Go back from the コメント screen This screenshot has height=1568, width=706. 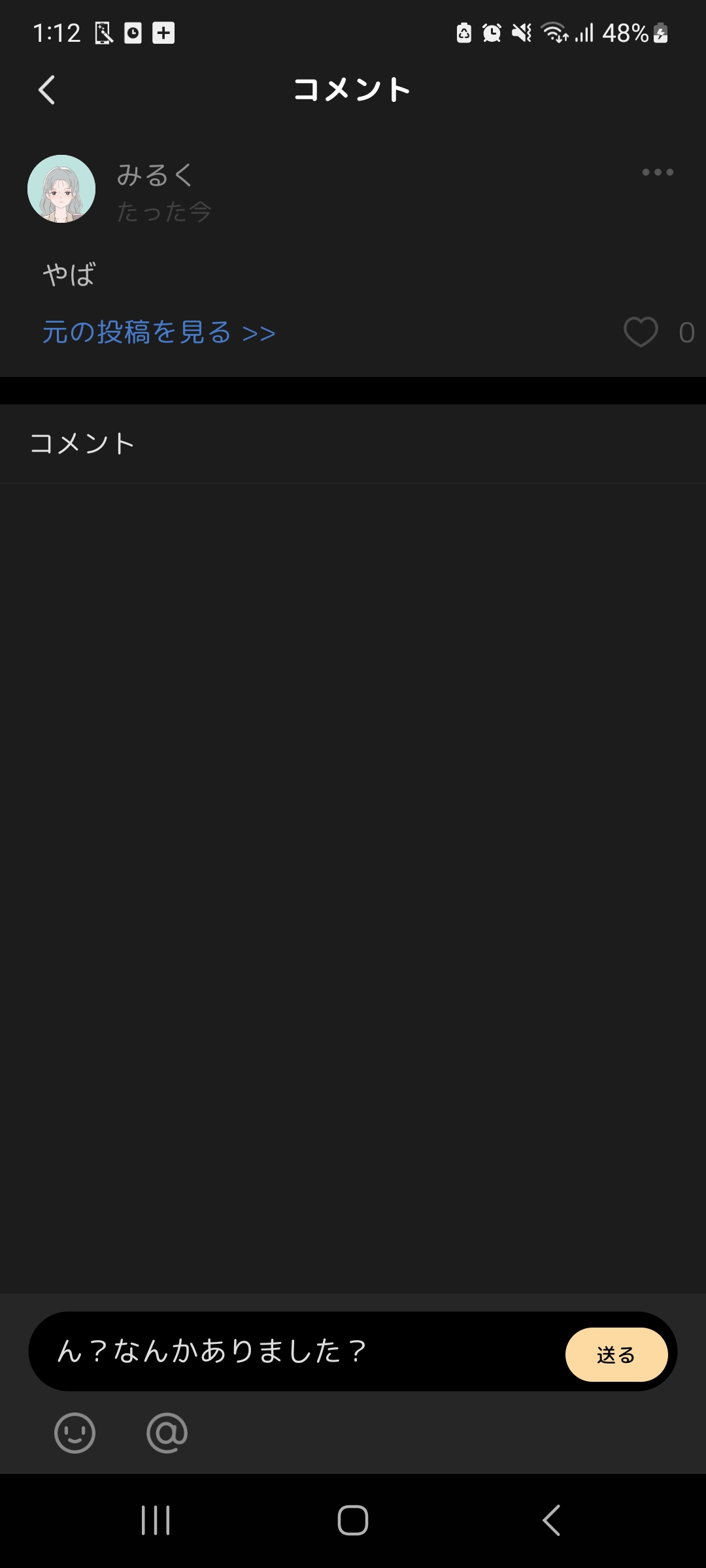46,90
